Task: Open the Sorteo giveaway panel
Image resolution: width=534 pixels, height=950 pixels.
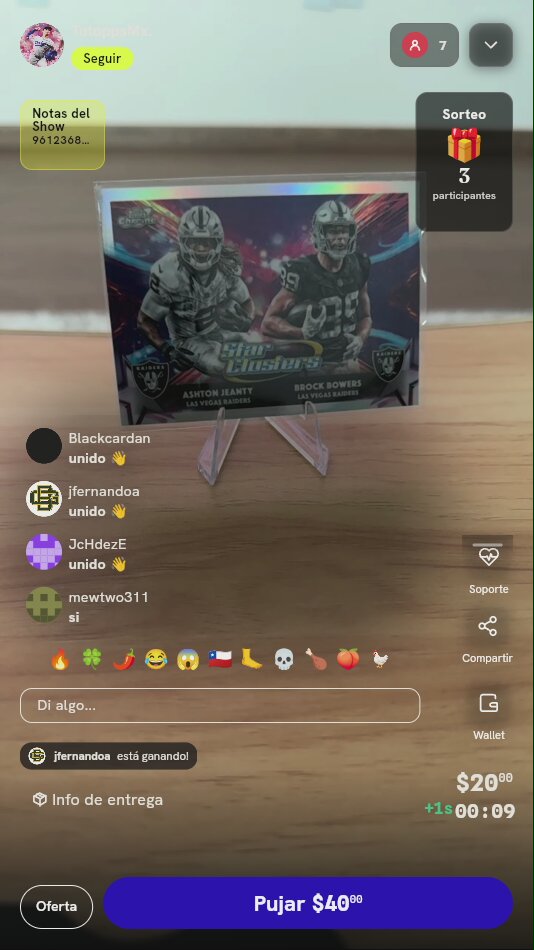Action: point(464,161)
